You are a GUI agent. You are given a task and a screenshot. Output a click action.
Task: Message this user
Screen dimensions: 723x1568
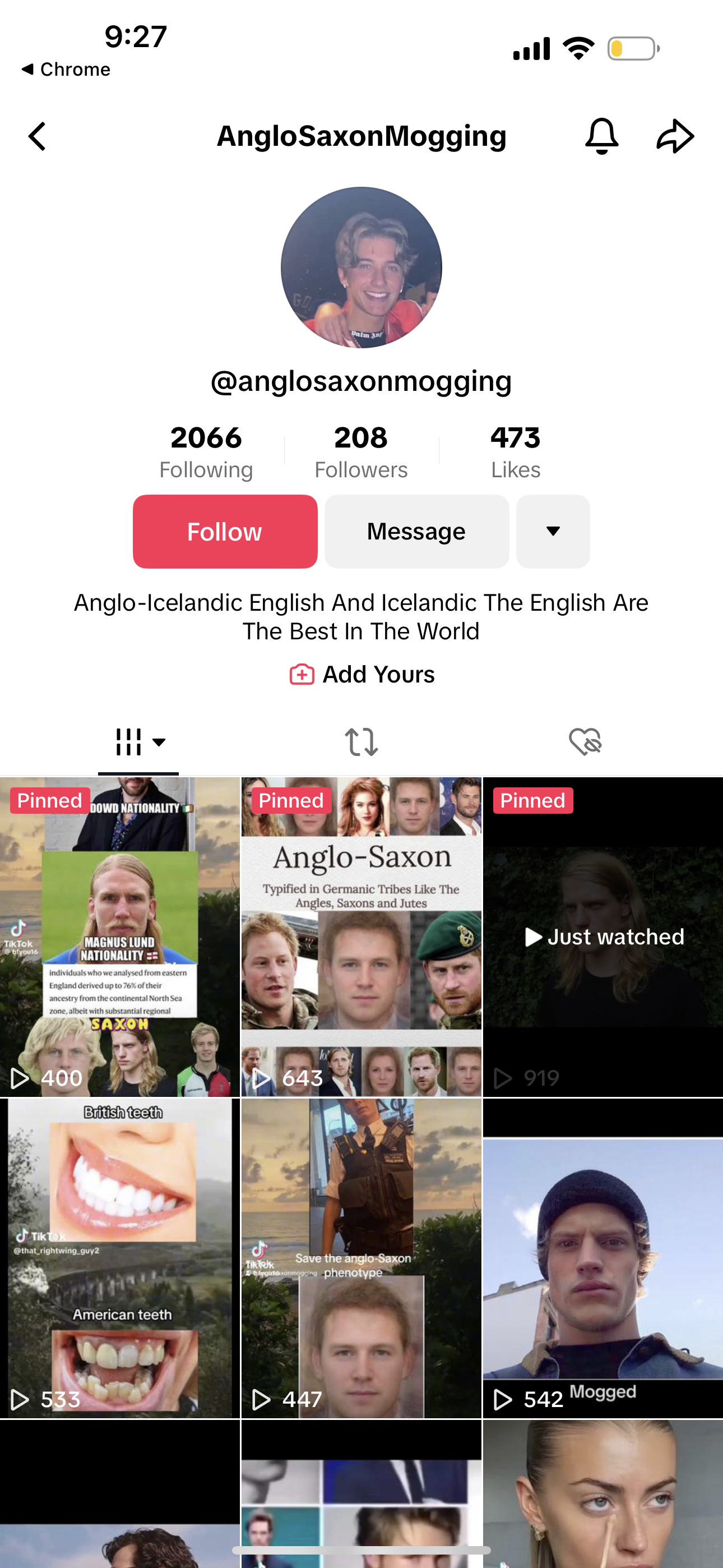tap(416, 532)
